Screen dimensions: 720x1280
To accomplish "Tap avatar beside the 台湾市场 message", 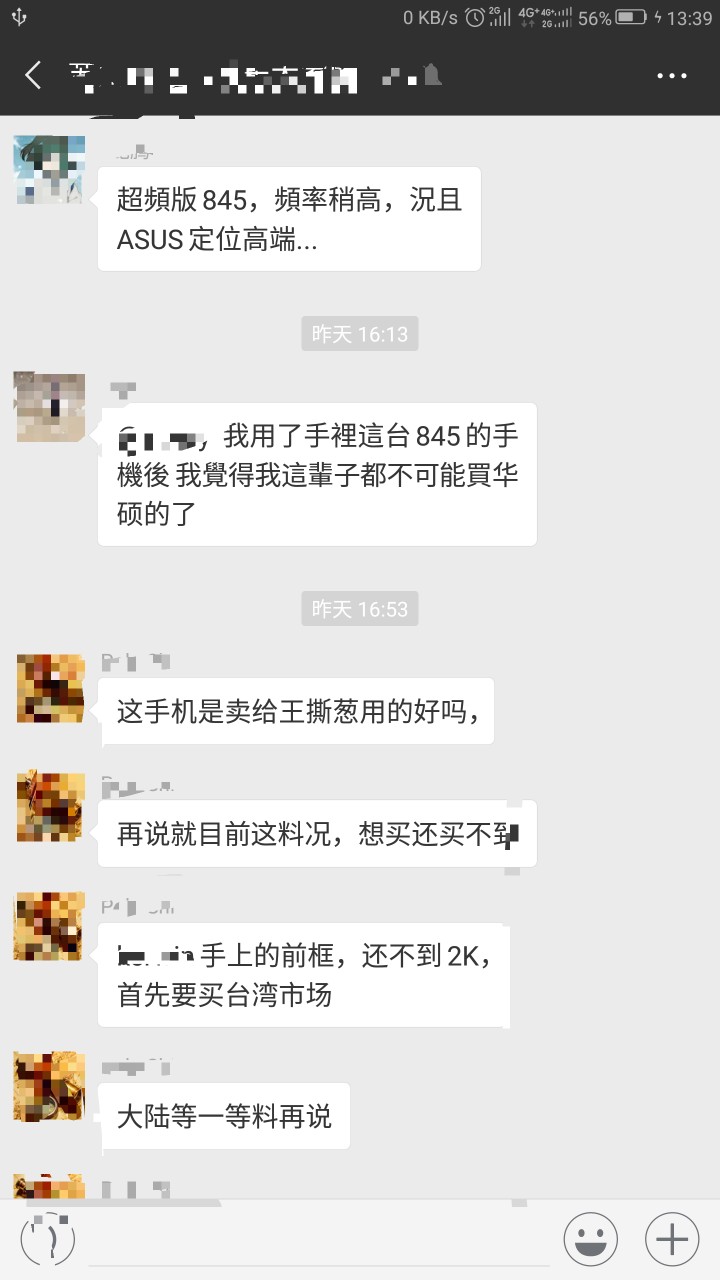I will 49,928.
